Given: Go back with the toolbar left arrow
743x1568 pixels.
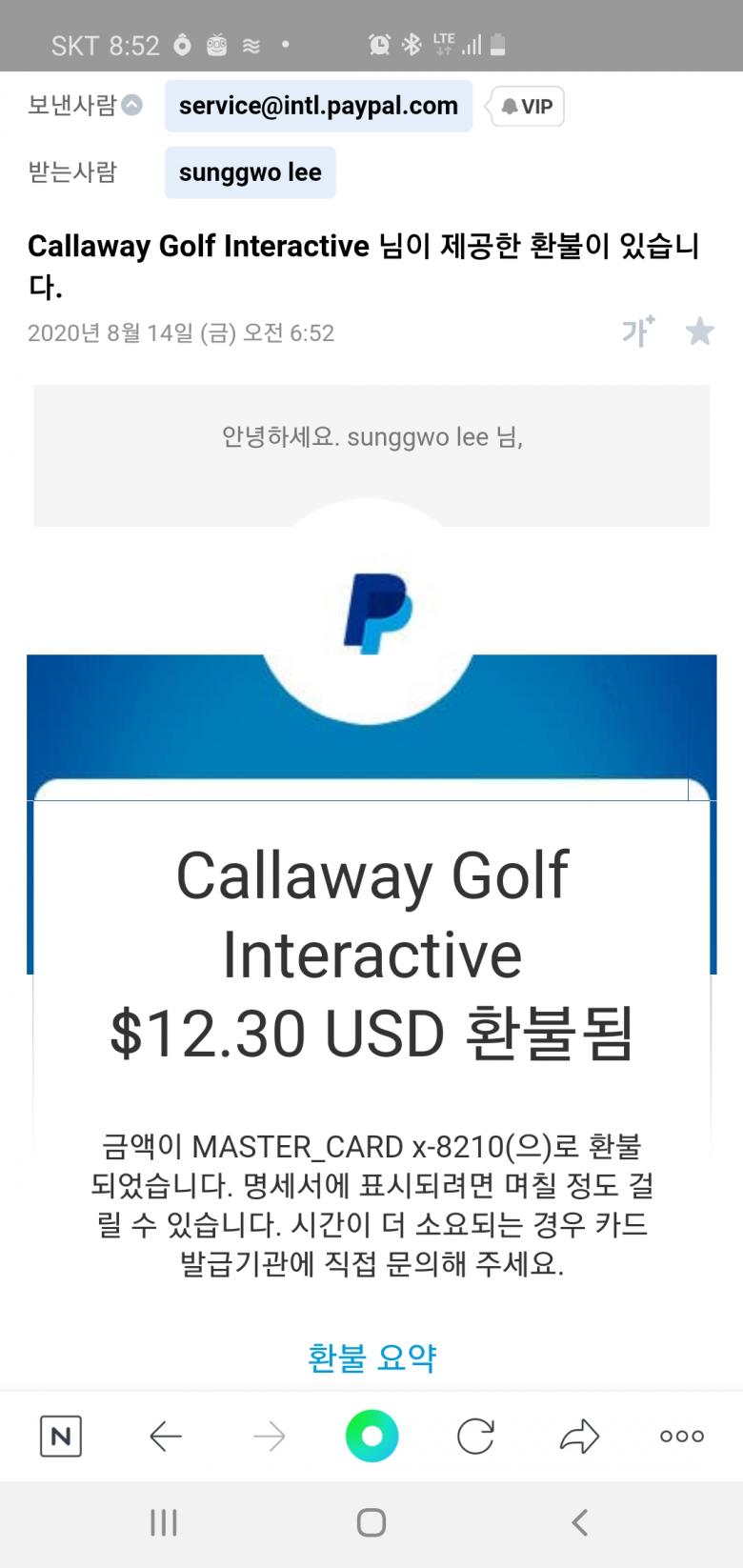Looking at the screenshot, I should click(x=166, y=1436).
